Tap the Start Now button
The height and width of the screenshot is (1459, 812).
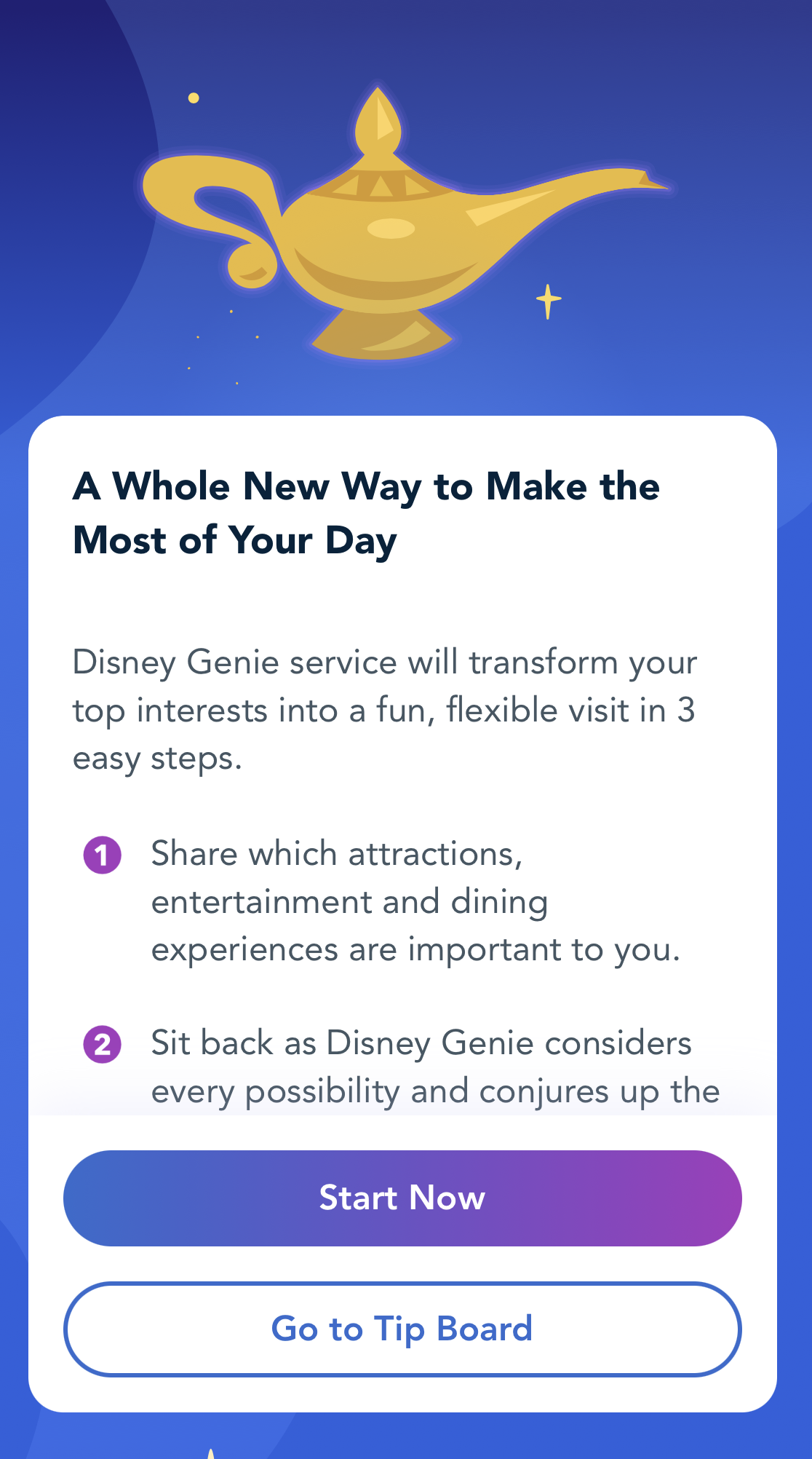coord(402,1198)
